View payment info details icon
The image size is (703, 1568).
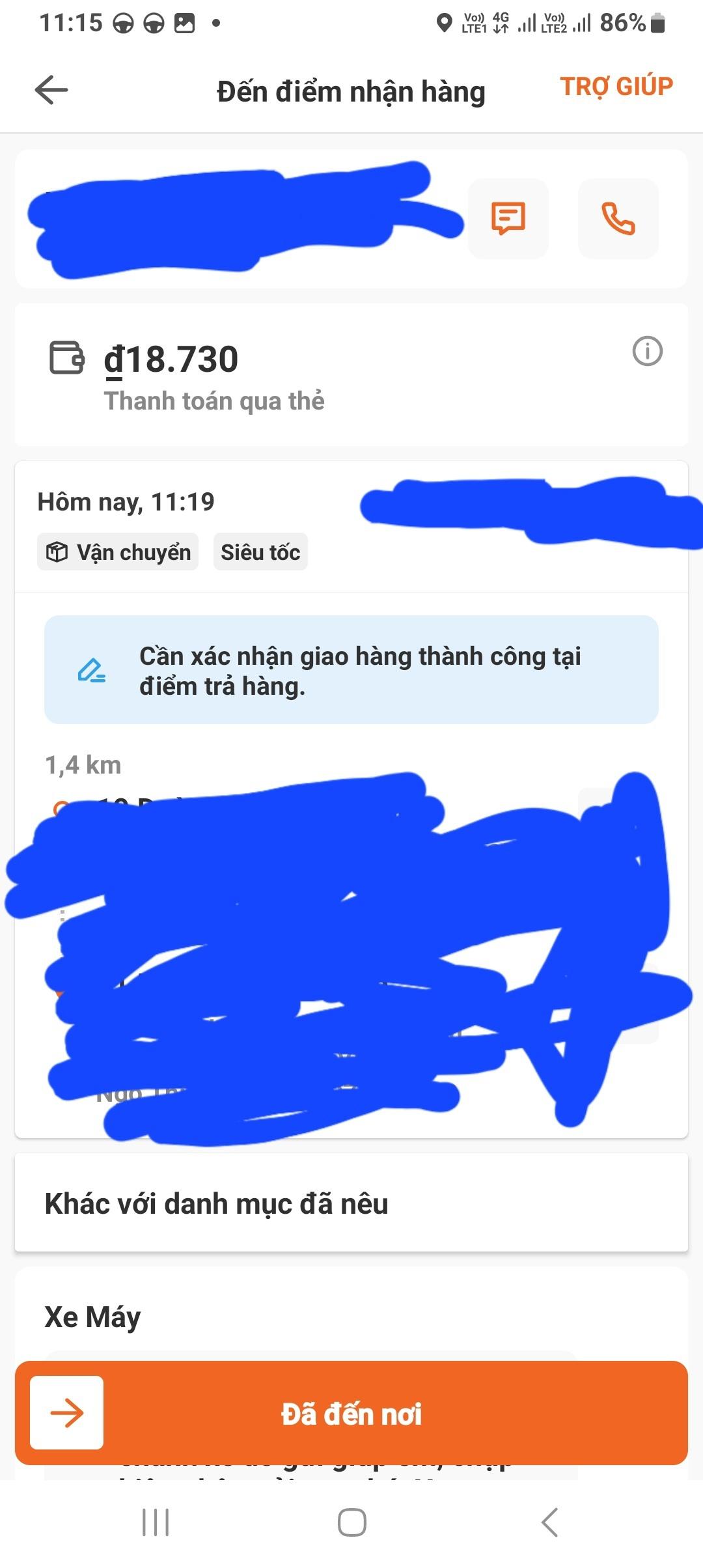(647, 352)
